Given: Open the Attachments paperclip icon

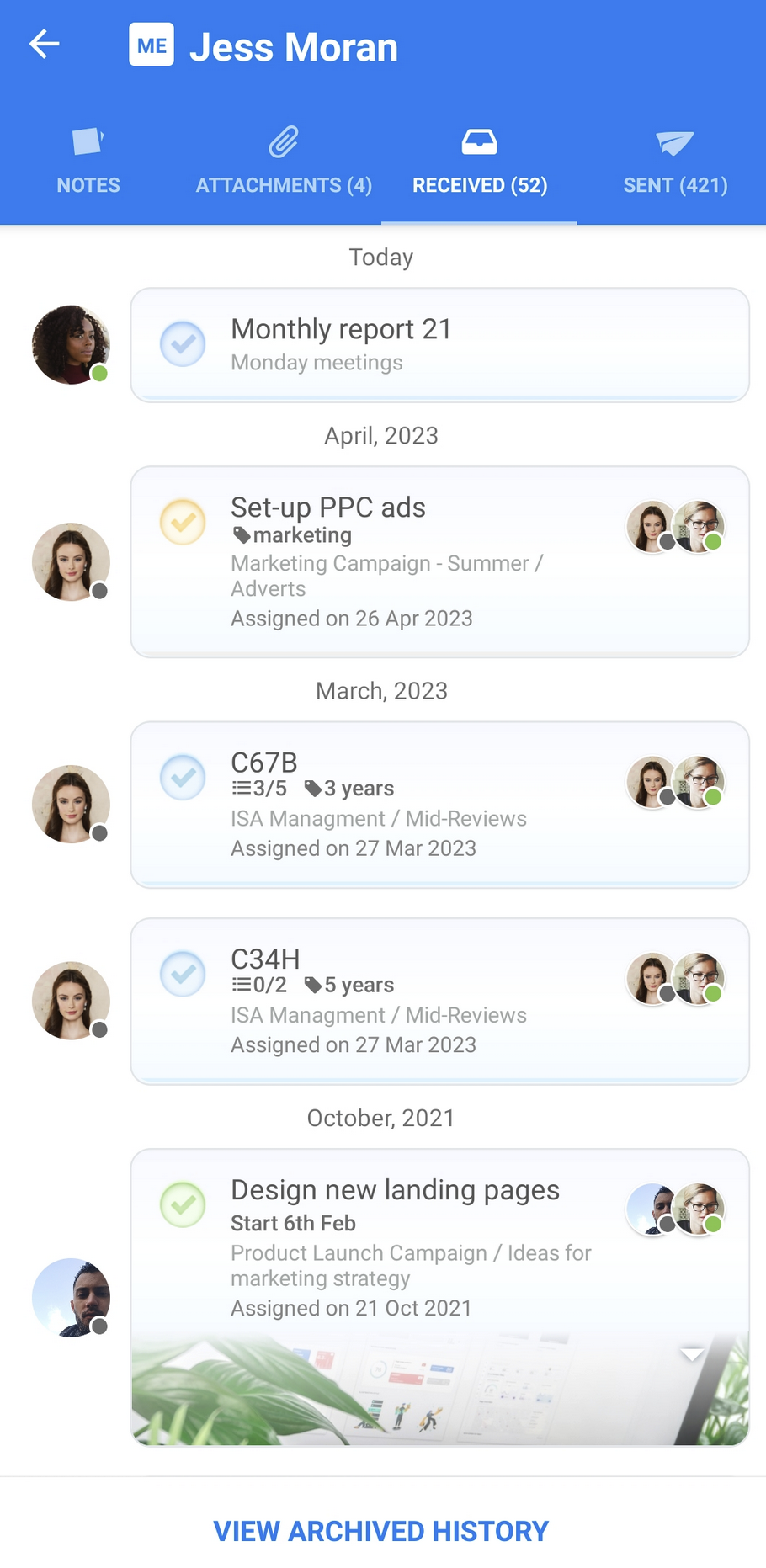Looking at the screenshot, I should [x=283, y=141].
